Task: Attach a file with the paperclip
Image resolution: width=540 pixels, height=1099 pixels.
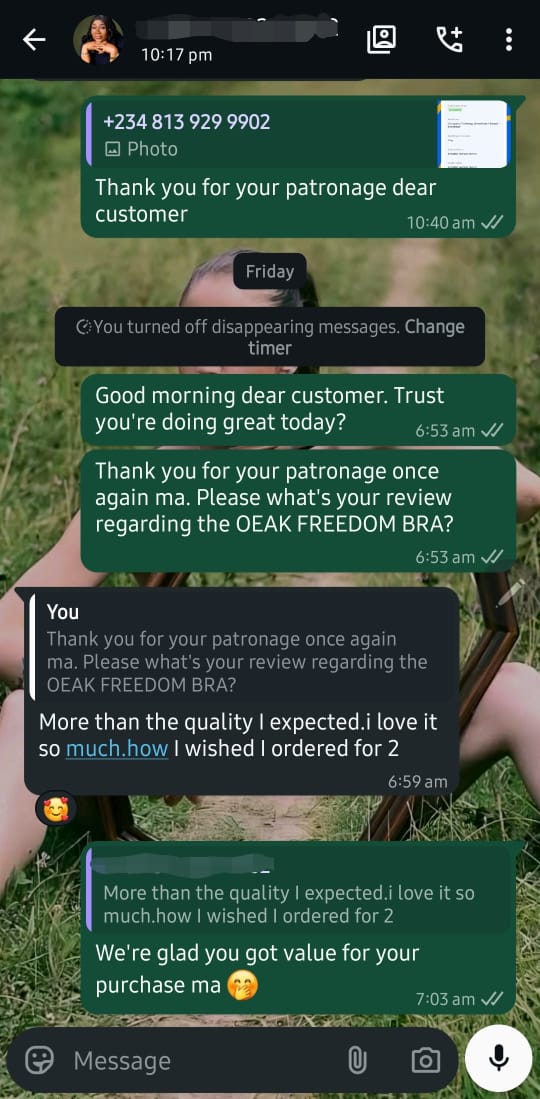Action: pos(357,1060)
